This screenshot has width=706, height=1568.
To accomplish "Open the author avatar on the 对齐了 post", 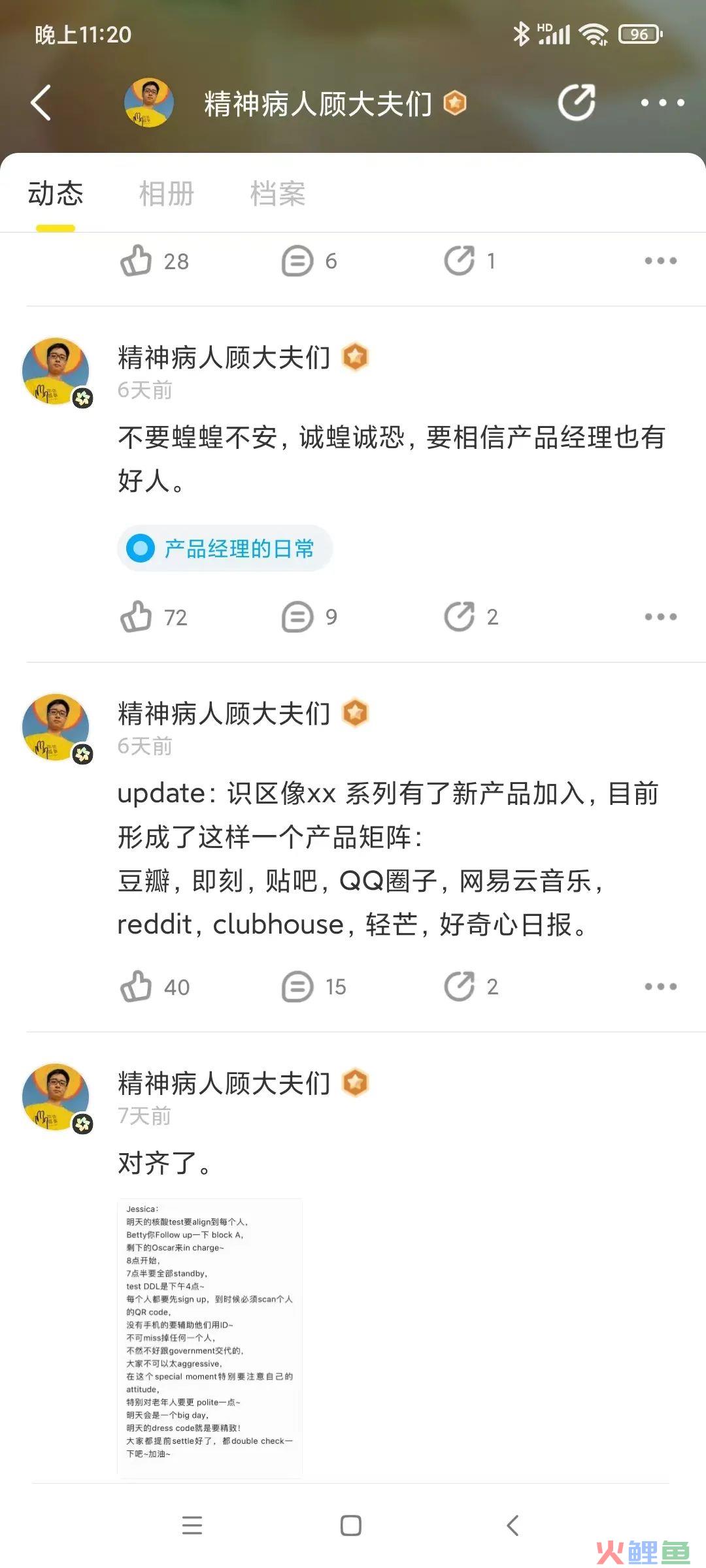I will click(x=56, y=1096).
